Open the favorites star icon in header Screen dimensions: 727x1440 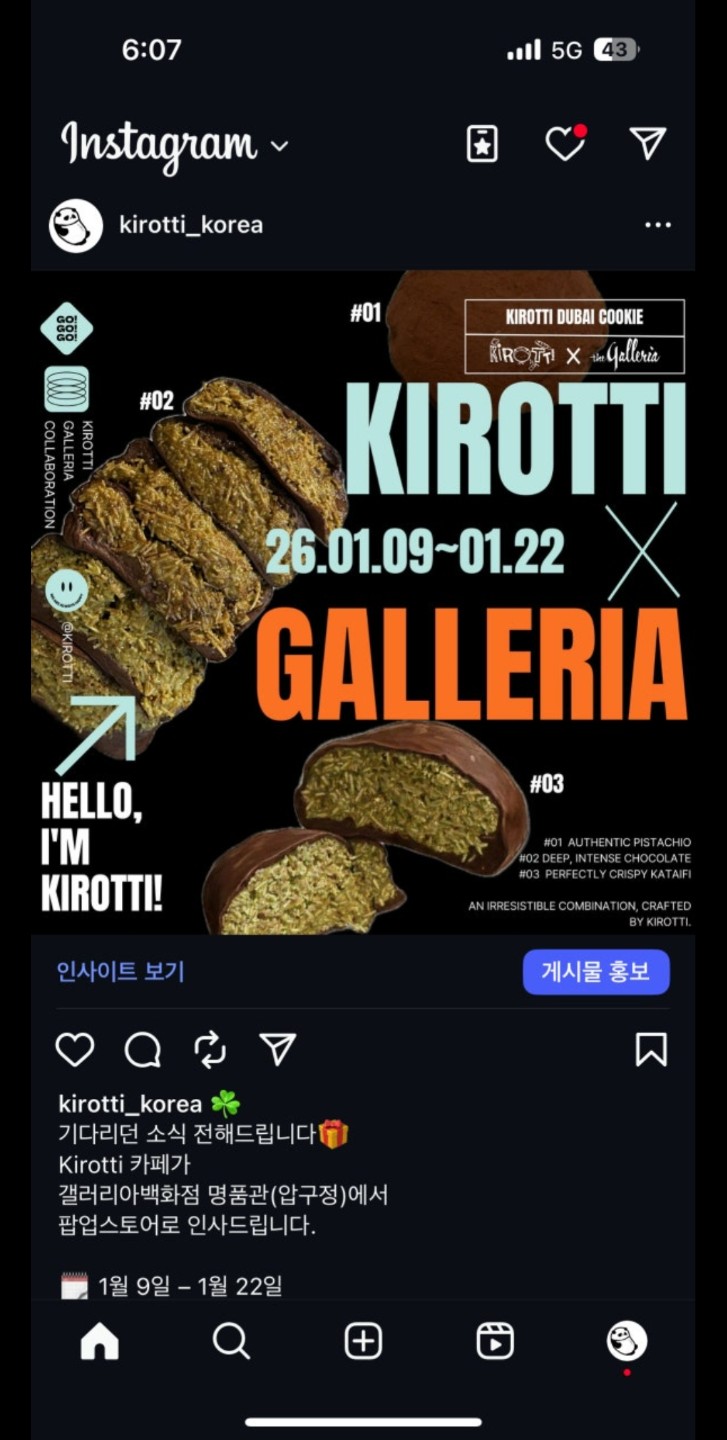click(x=482, y=145)
